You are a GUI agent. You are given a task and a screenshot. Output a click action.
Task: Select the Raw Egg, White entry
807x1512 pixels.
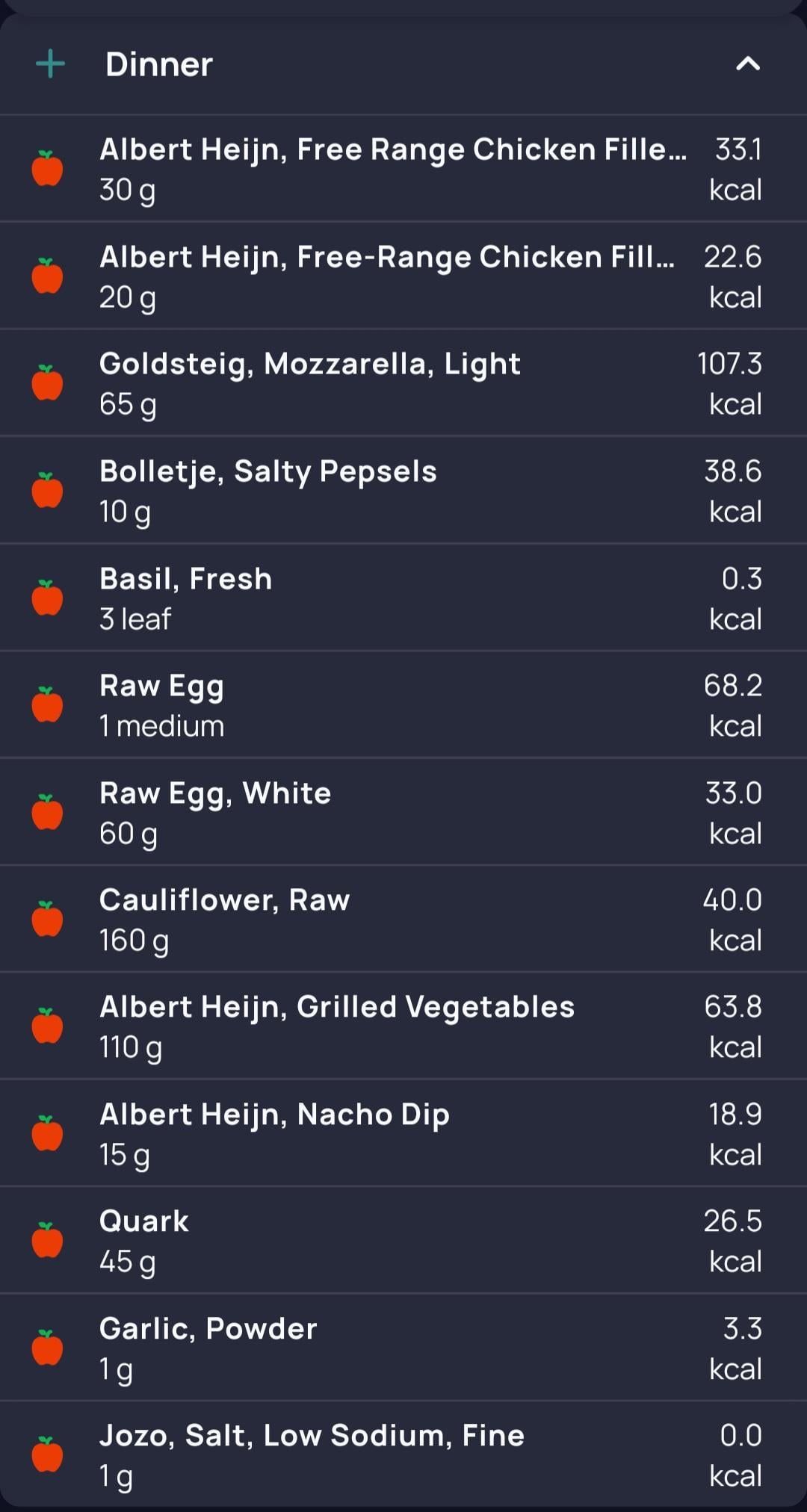[x=403, y=812]
